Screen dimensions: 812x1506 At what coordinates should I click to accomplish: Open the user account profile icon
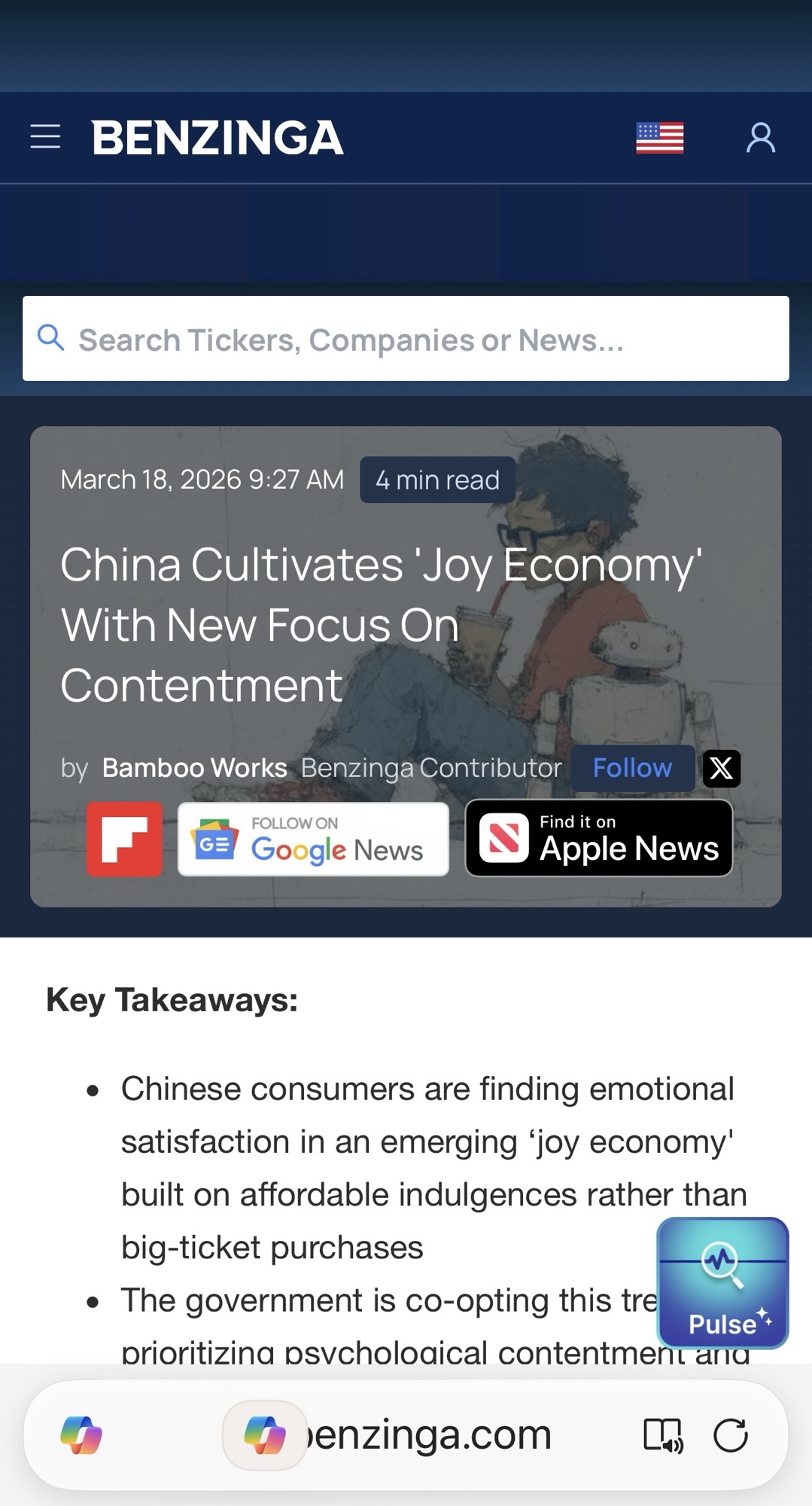760,138
